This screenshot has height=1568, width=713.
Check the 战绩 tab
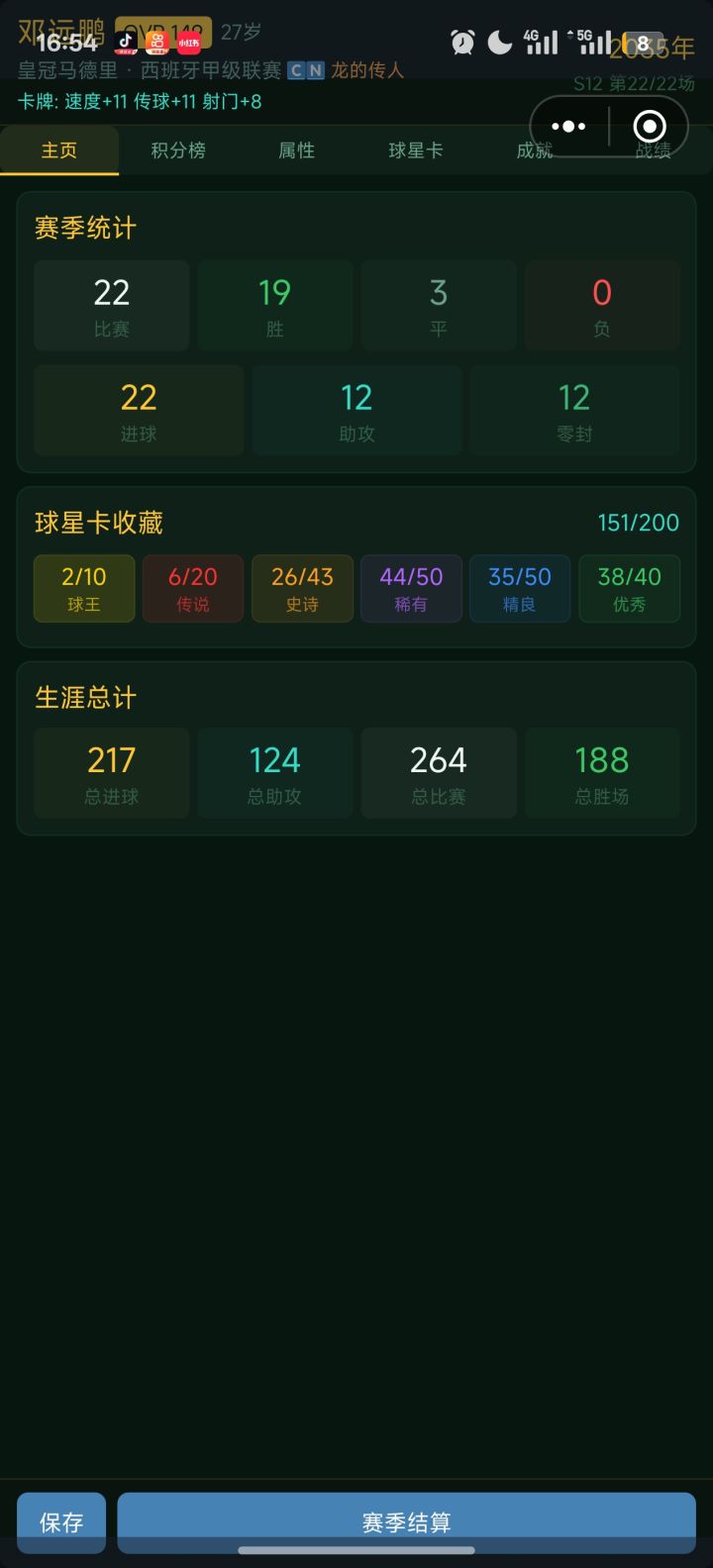(653, 150)
